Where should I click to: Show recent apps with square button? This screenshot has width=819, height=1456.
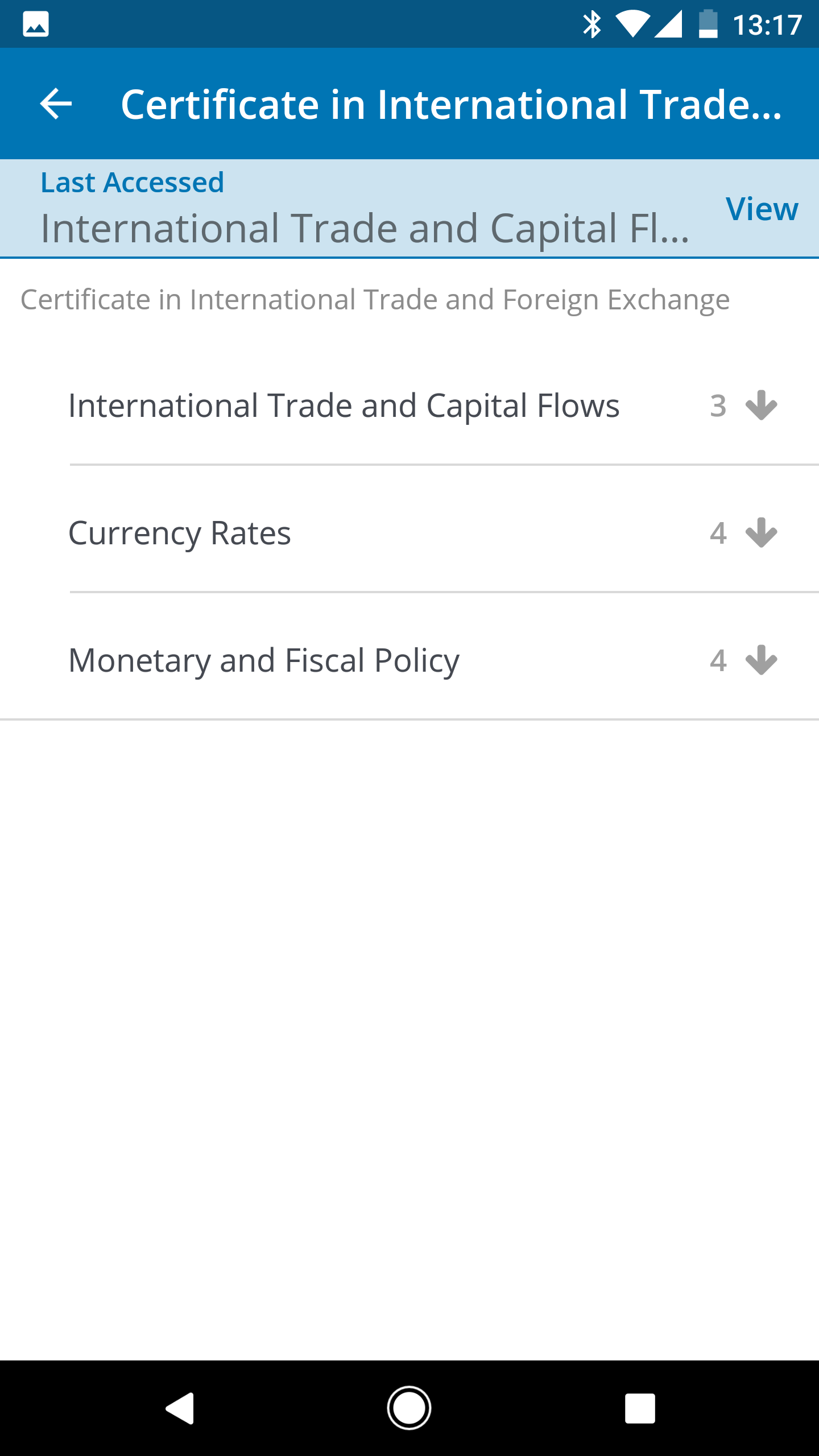pos(640,1408)
